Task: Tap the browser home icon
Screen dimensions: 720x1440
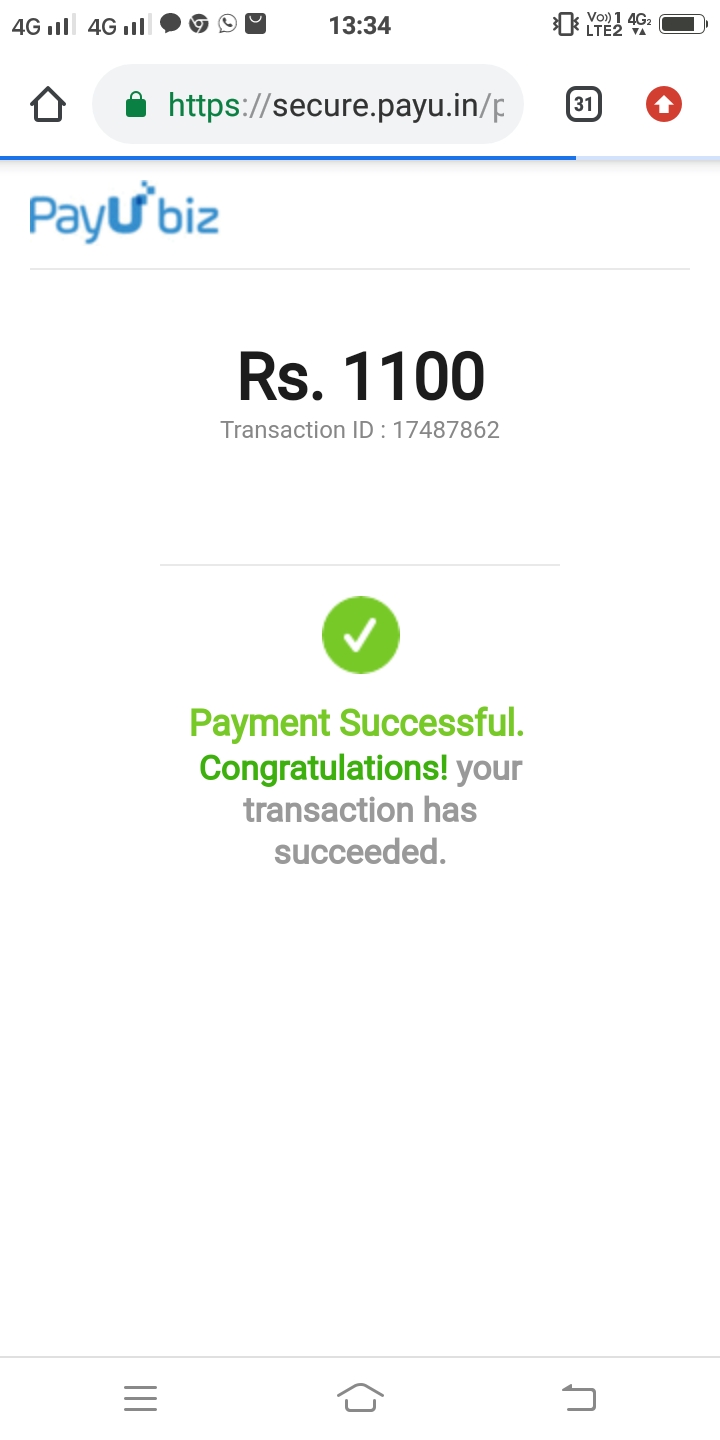Action: pyautogui.click(x=48, y=104)
